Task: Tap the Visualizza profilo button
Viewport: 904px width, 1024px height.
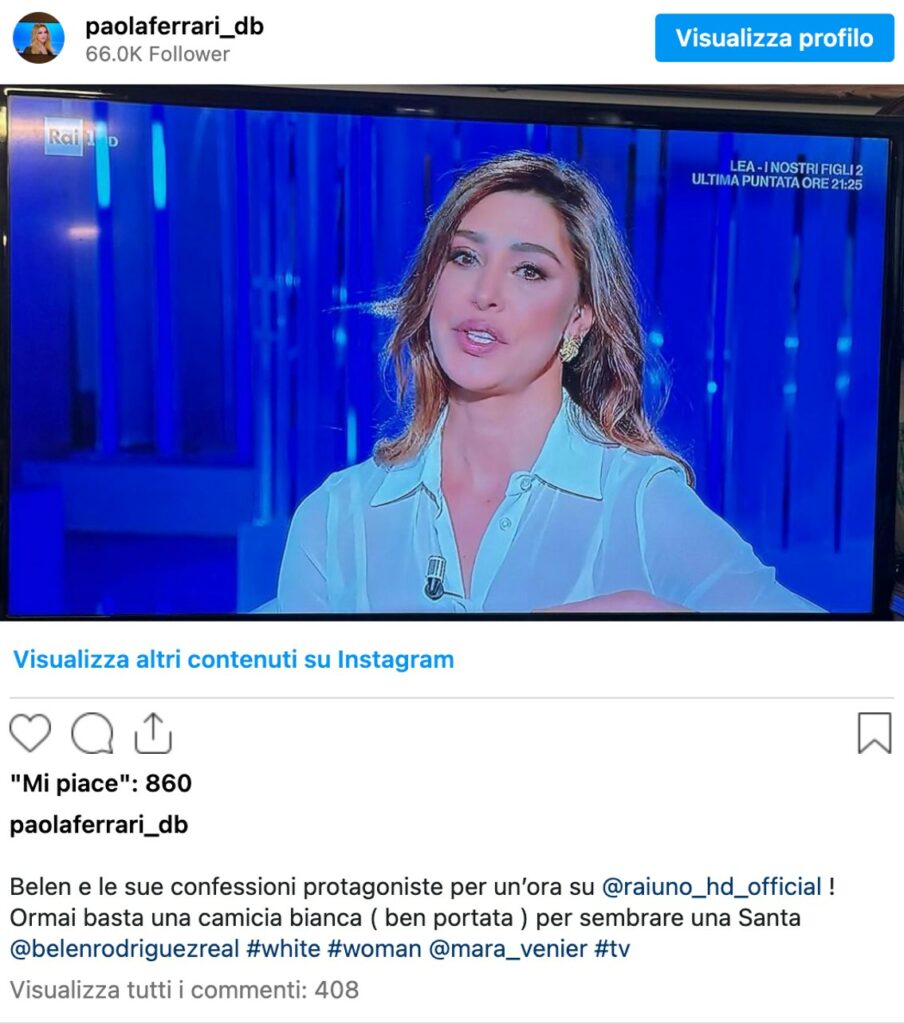Action: click(774, 38)
